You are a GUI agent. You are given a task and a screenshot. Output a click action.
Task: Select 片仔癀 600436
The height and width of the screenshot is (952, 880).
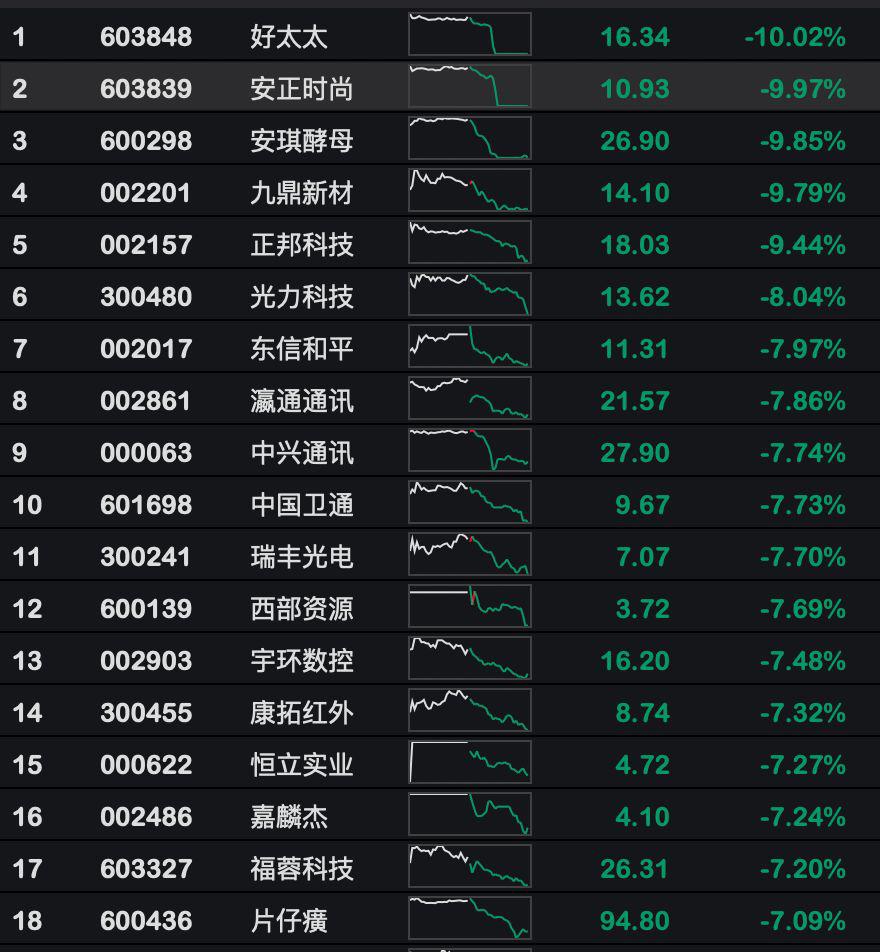(x=289, y=921)
